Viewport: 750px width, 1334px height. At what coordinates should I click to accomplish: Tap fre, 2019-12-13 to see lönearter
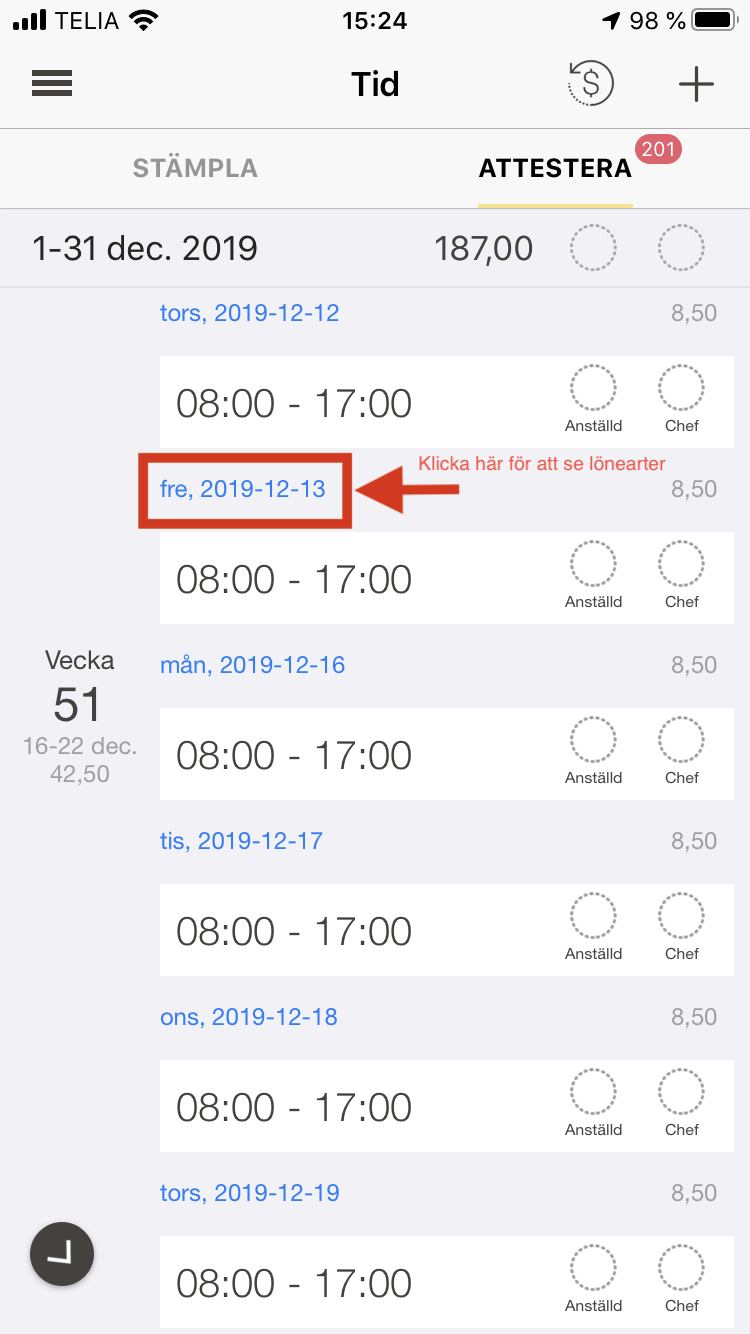click(243, 489)
